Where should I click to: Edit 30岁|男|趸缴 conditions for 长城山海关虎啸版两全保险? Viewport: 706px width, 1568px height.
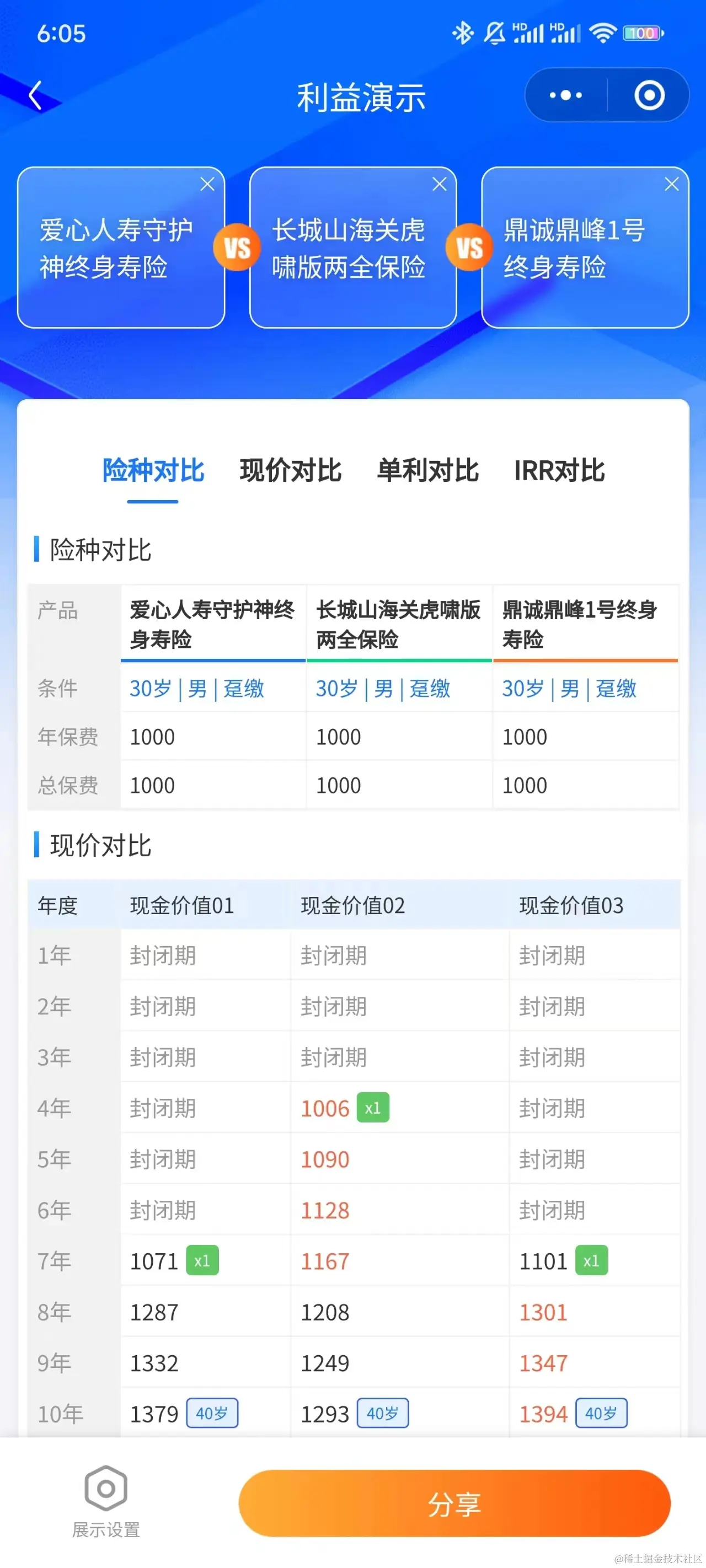click(383, 689)
